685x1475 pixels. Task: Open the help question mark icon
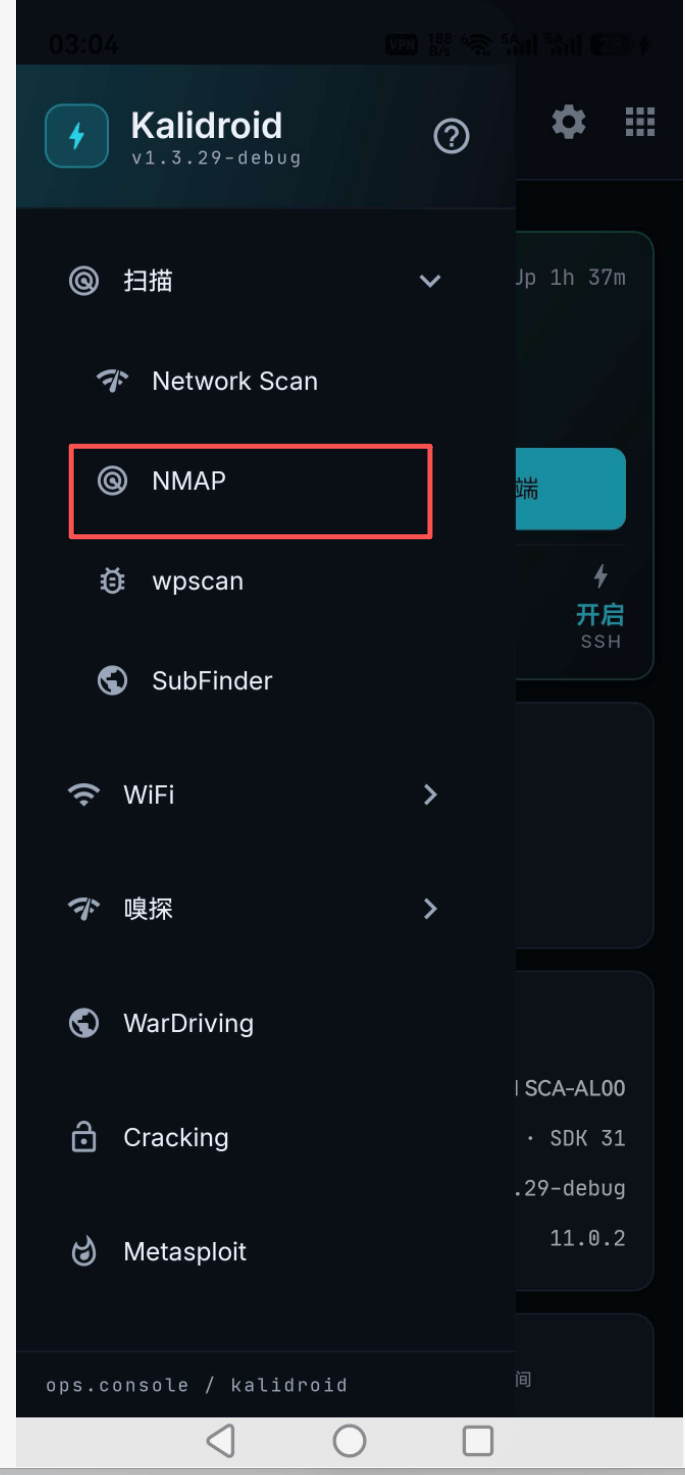pyautogui.click(x=451, y=136)
